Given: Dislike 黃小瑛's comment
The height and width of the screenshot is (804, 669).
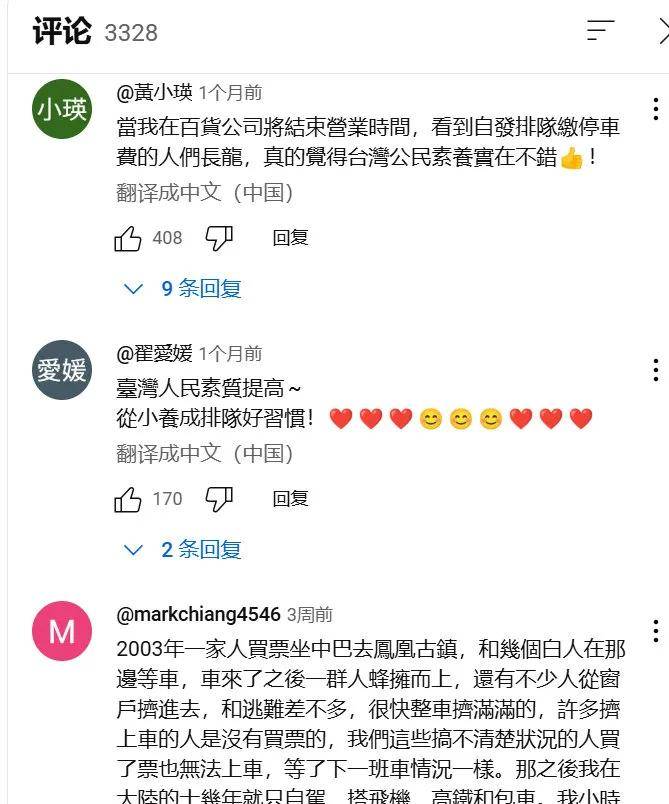Looking at the screenshot, I should [219, 238].
